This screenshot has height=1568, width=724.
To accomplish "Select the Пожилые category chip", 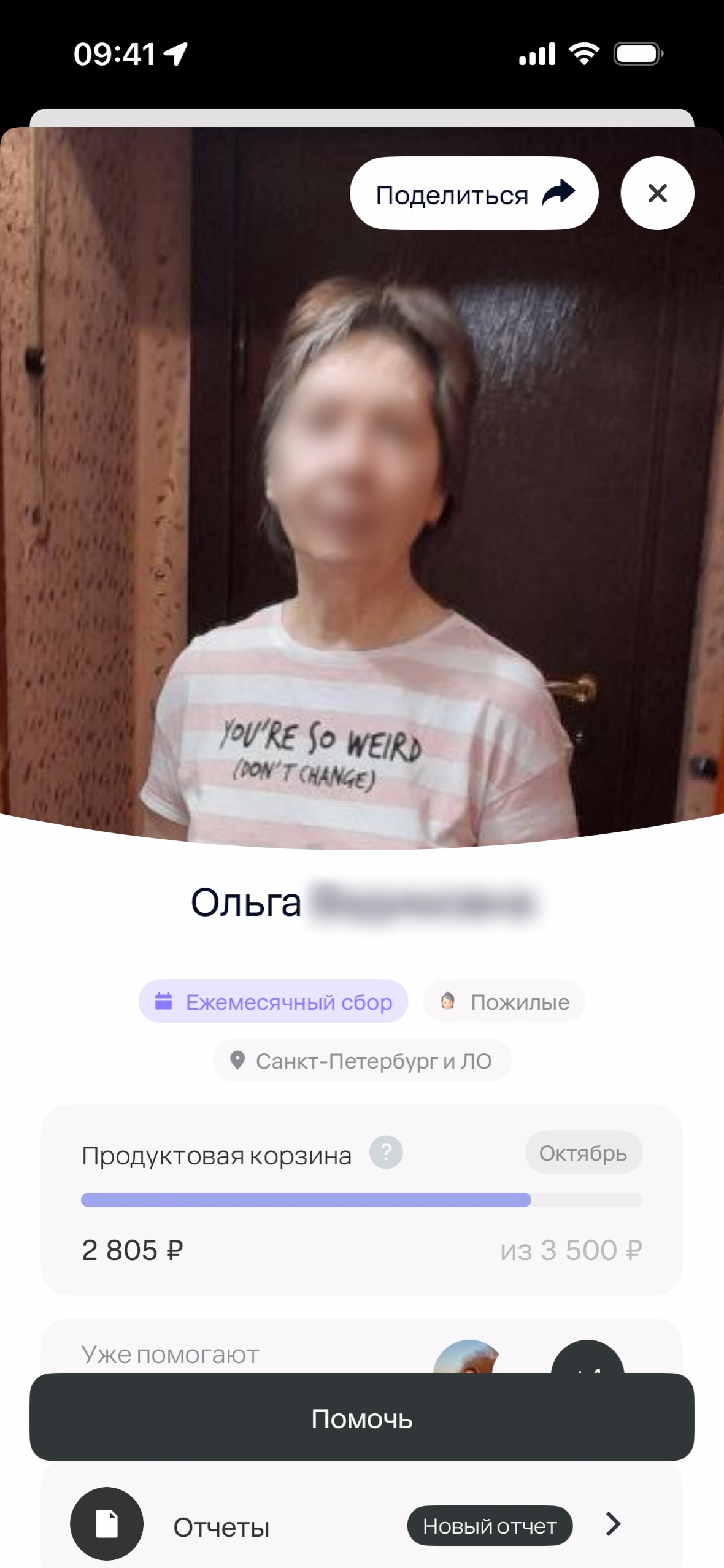I will pos(504,1002).
